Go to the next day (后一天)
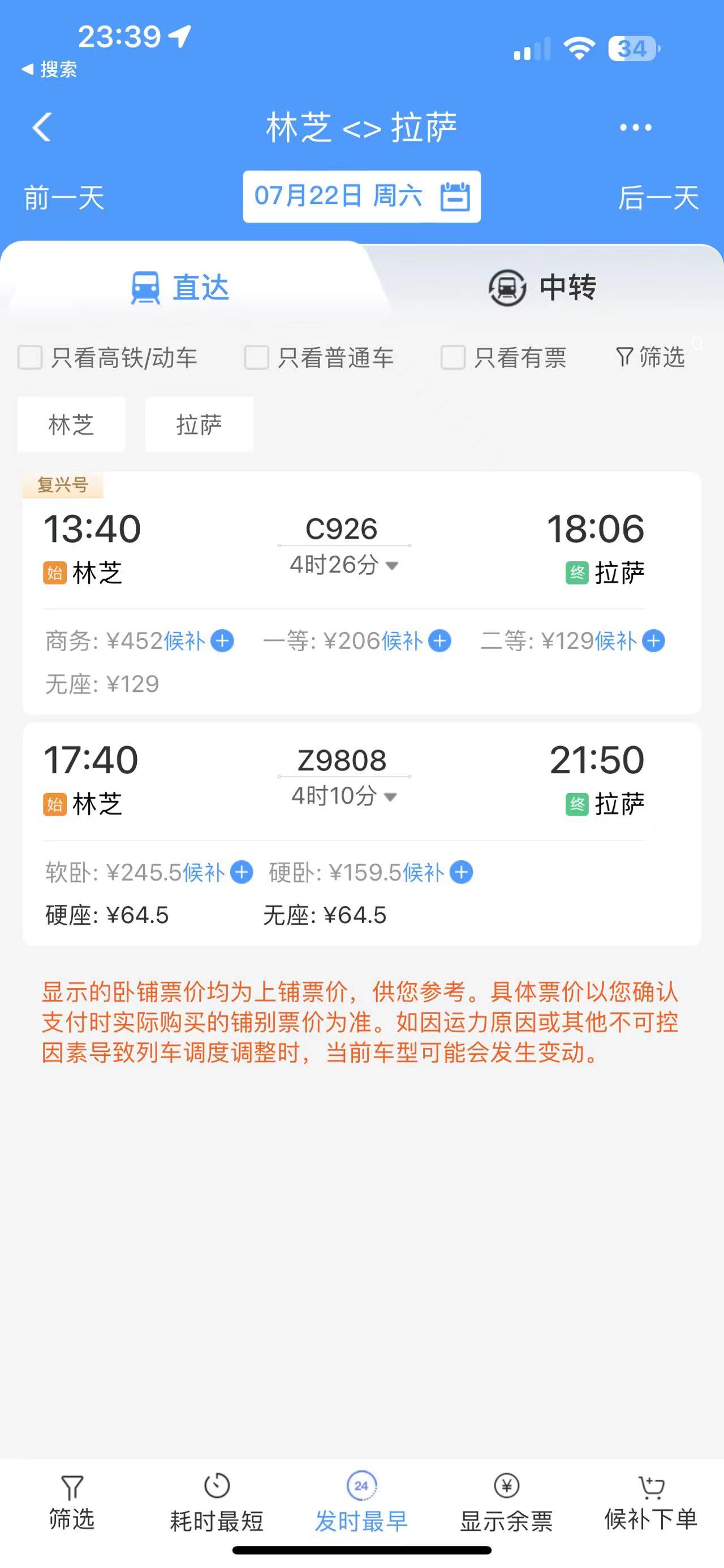 658,198
